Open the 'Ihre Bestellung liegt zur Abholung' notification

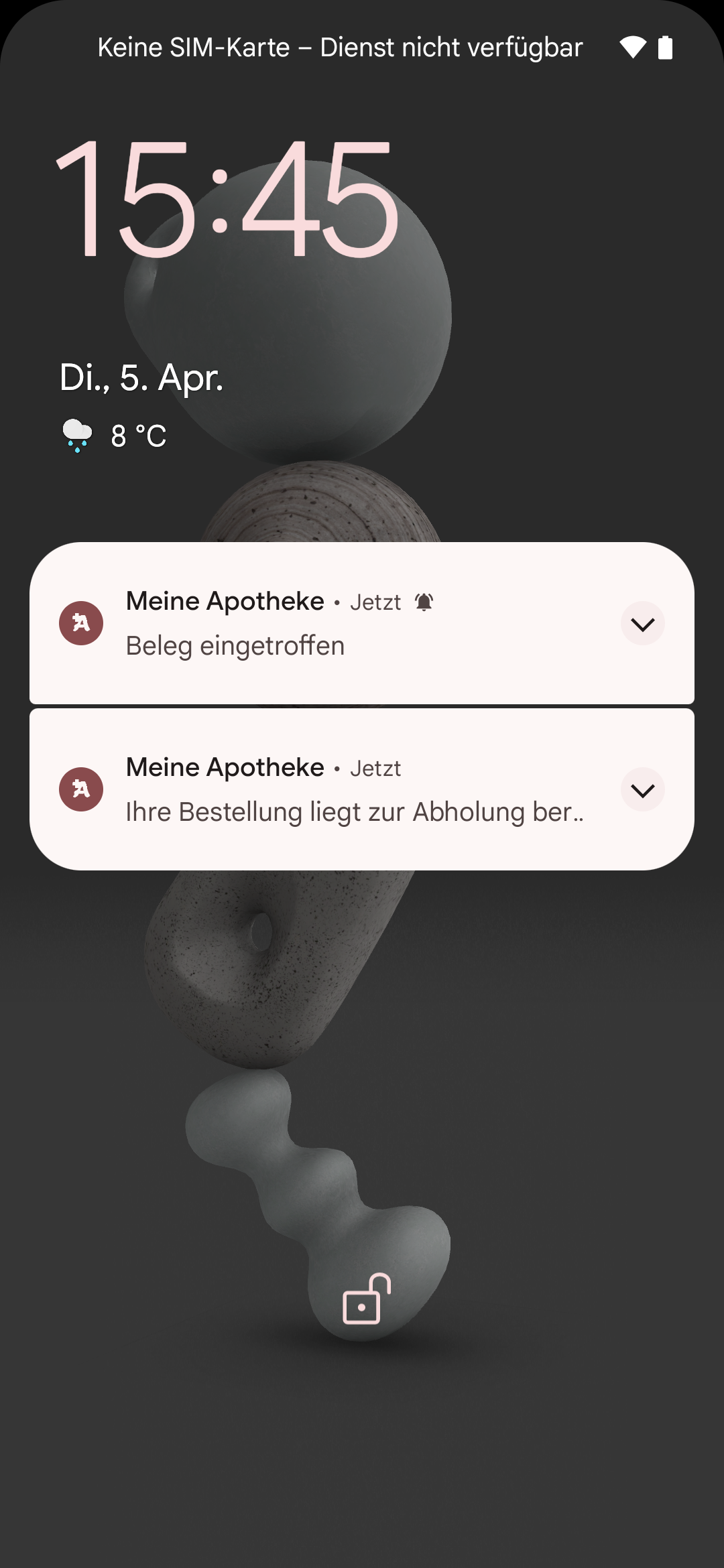[362, 789]
